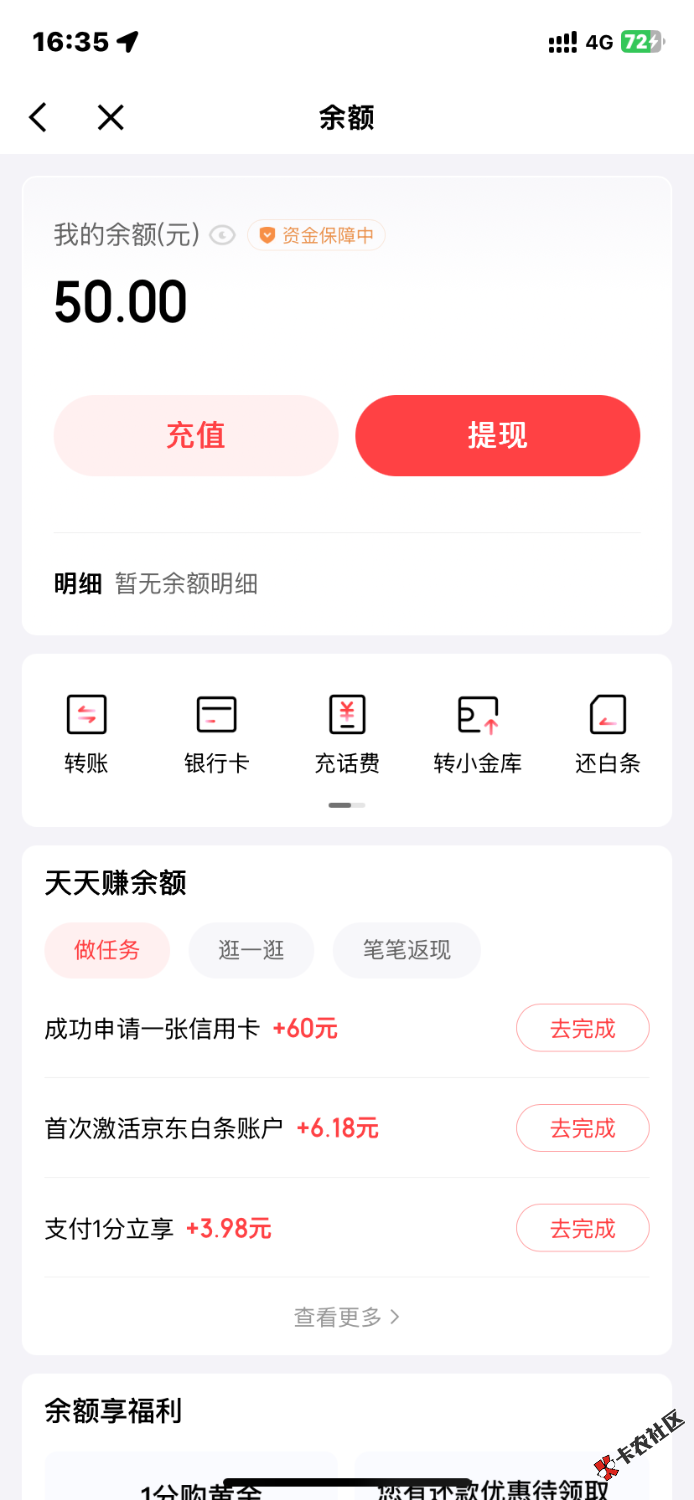Image resolution: width=694 pixels, height=1500 pixels.
Task: Tap 去完成 for 京东白条 activation task
Action: point(582,1128)
